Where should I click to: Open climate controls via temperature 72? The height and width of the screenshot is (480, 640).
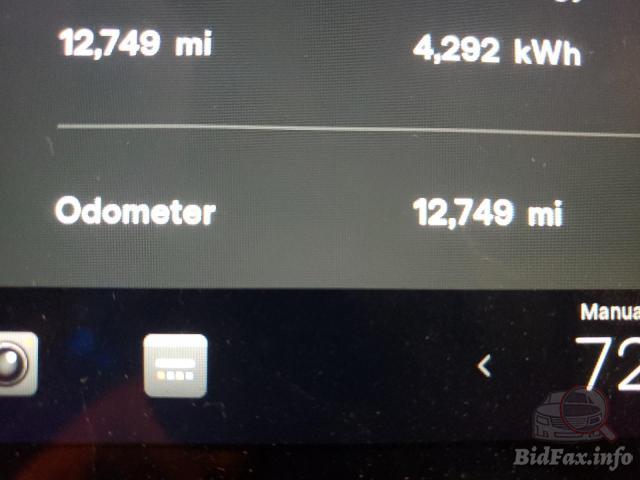click(609, 364)
